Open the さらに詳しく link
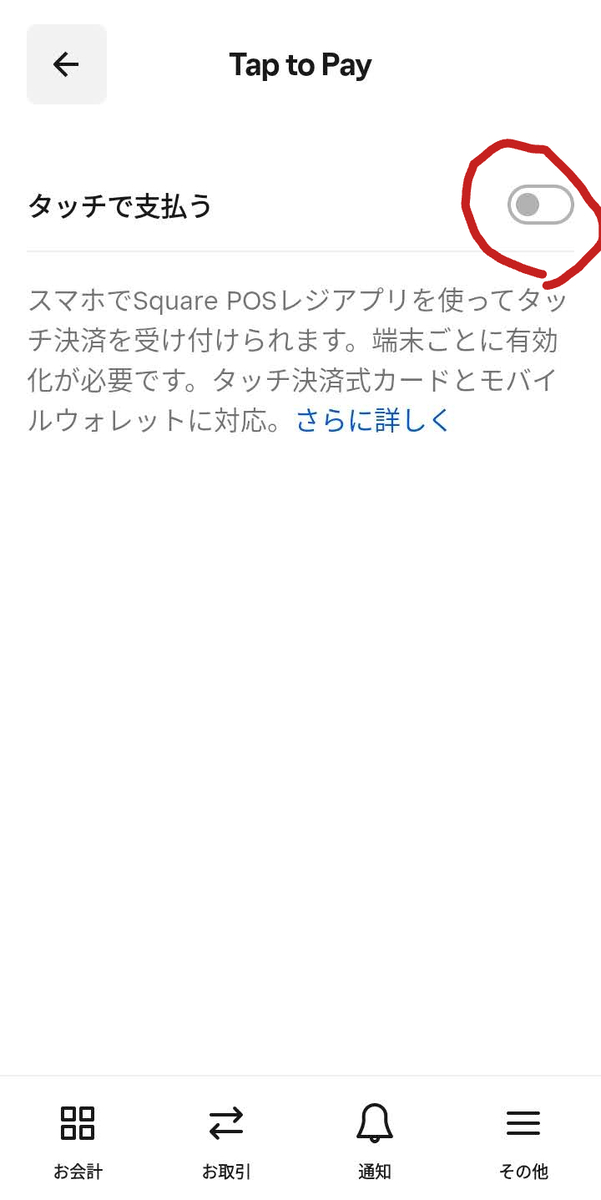This screenshot has width=601, height=1200. 373,421
